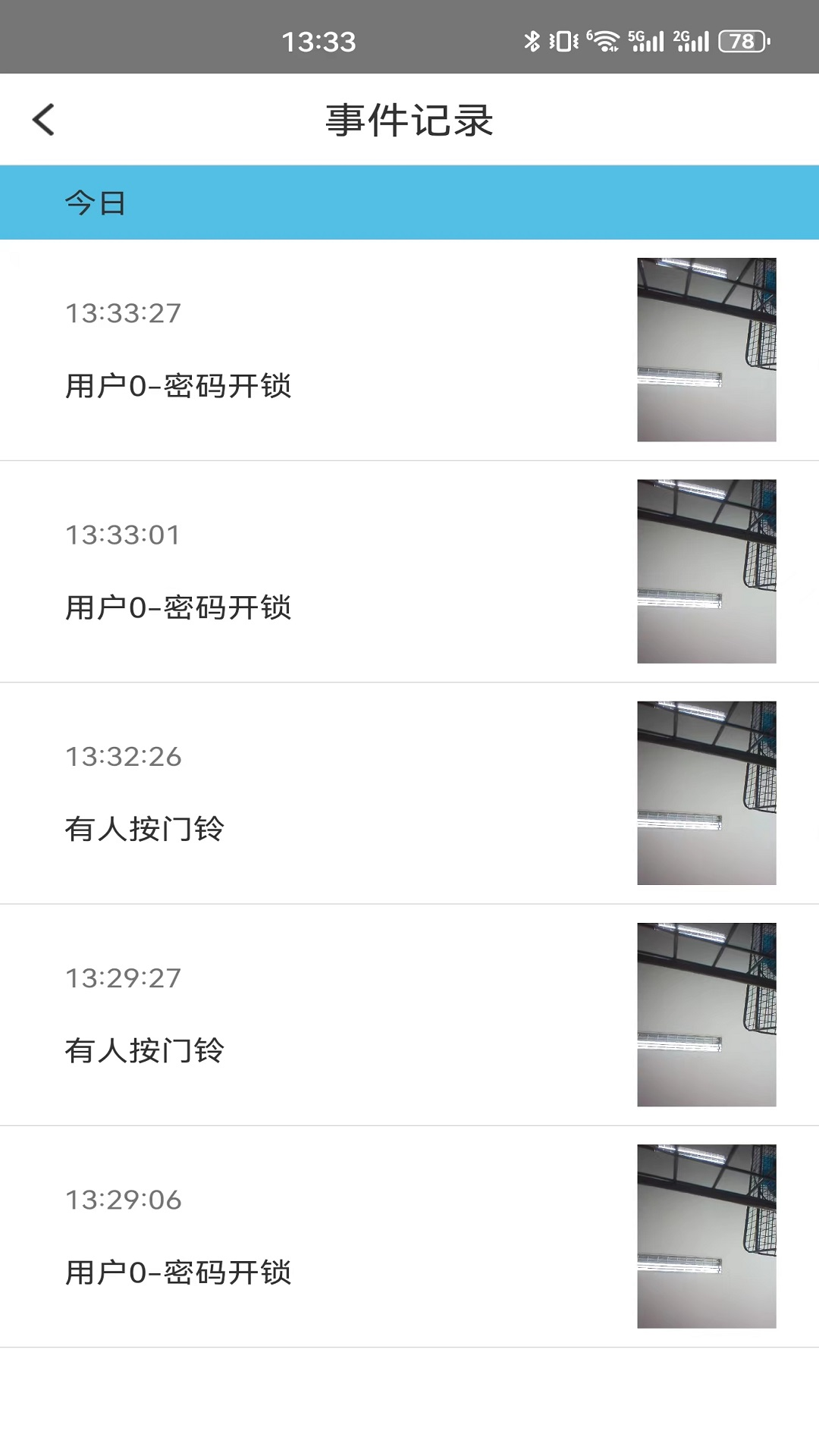
Task: Open the 13:29:27 doorbell event
Action: click(303, 1013)
